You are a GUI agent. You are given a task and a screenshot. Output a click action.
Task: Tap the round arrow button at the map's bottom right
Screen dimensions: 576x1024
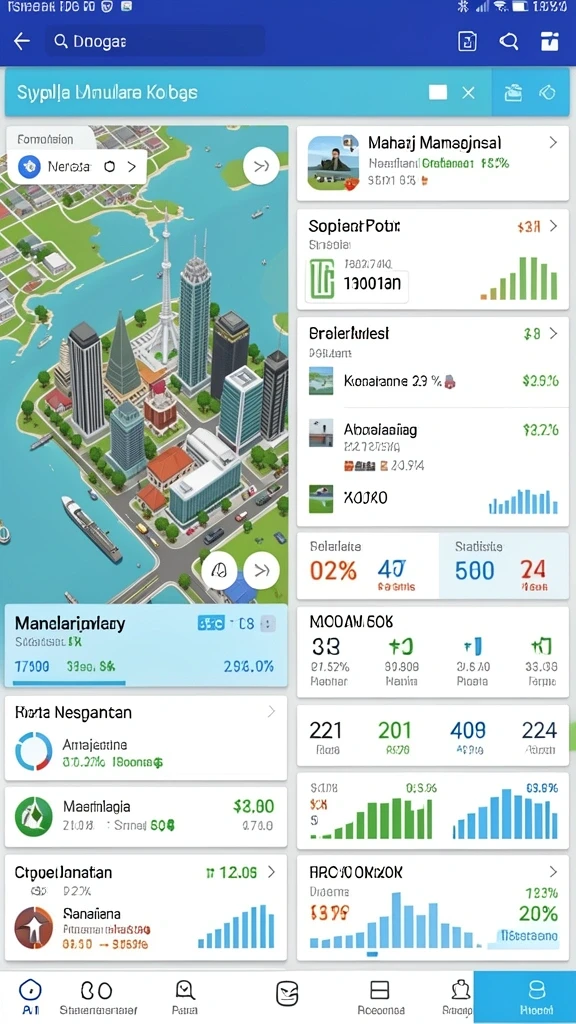pos(261,570)
